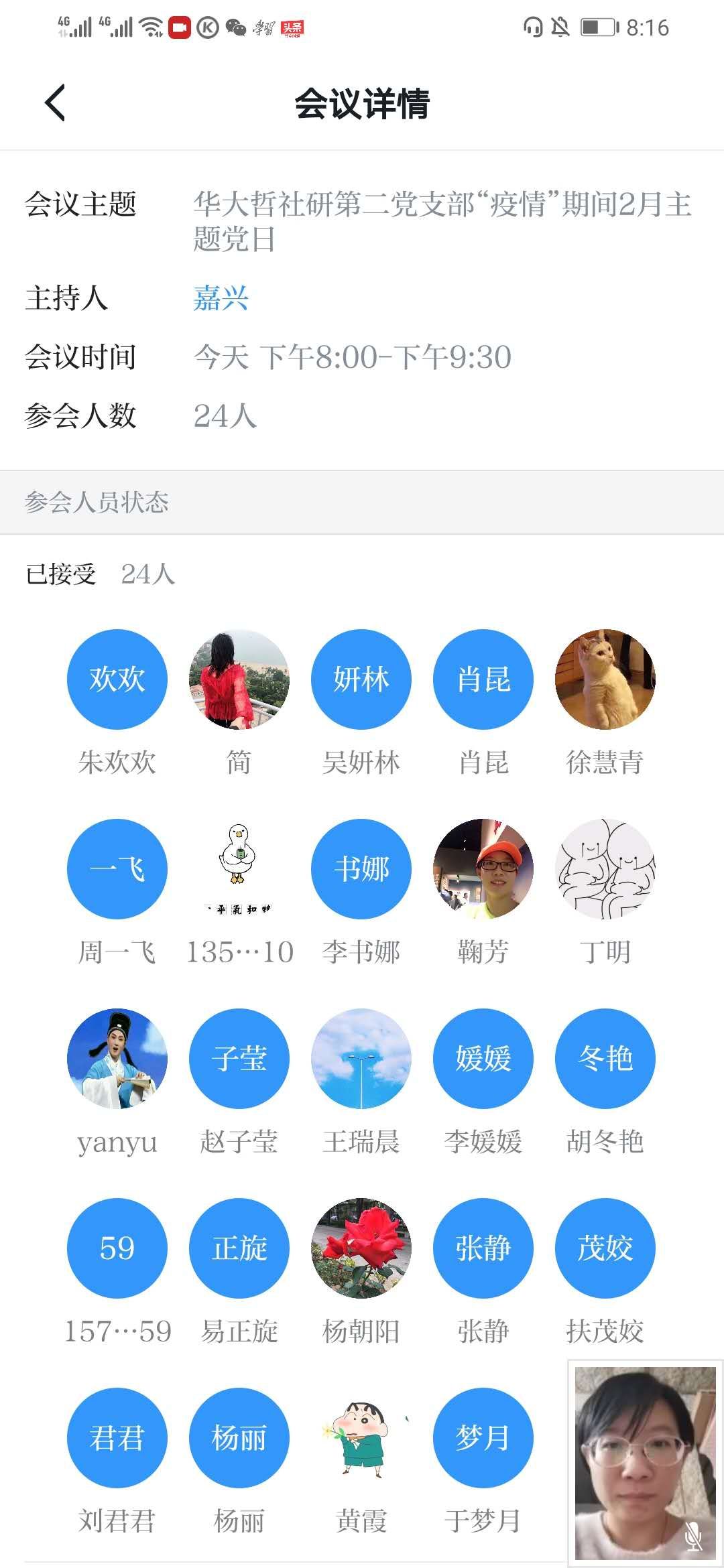
Task: Tap attendee 扶茂姣
Action: pyautogui.click(x=605, y=1248)
